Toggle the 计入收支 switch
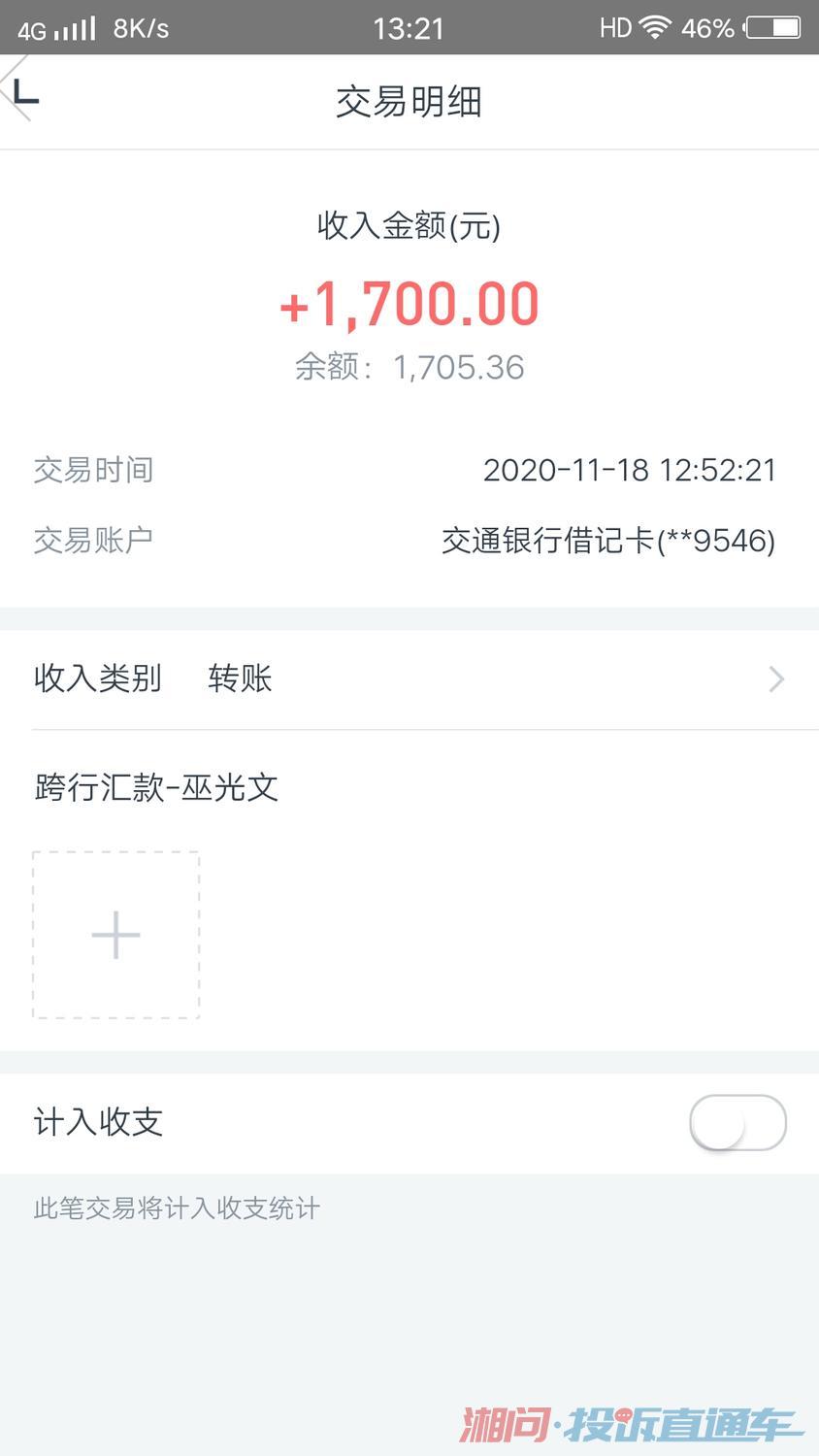The width and height of the screenshot is (819, 1456). coord(737,1123)
